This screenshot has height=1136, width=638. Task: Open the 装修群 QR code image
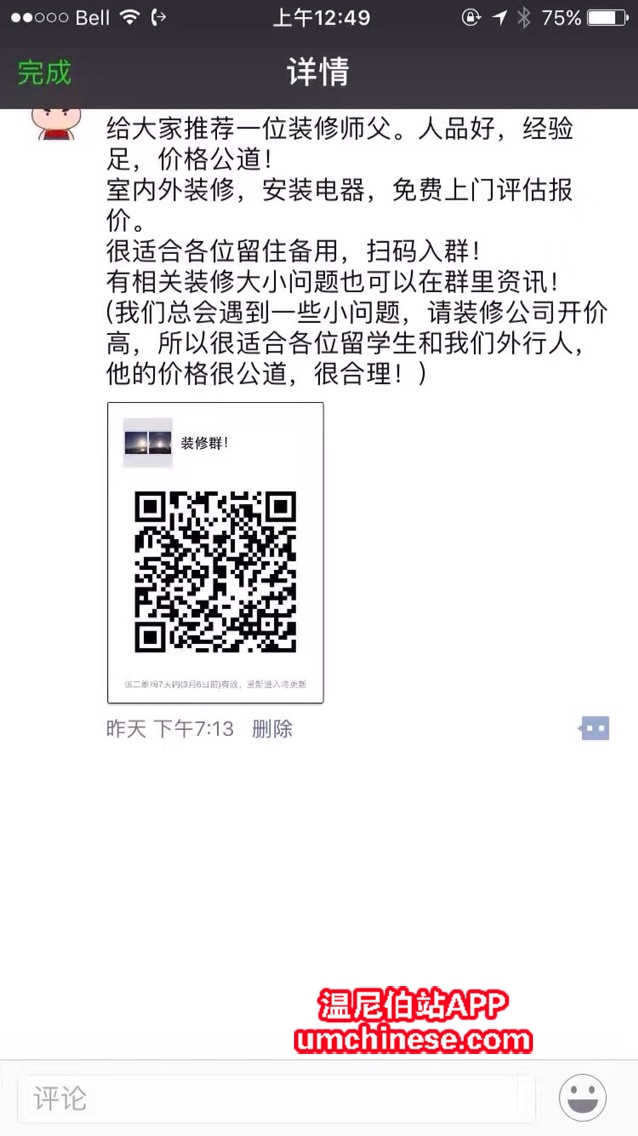pos(215,552)
